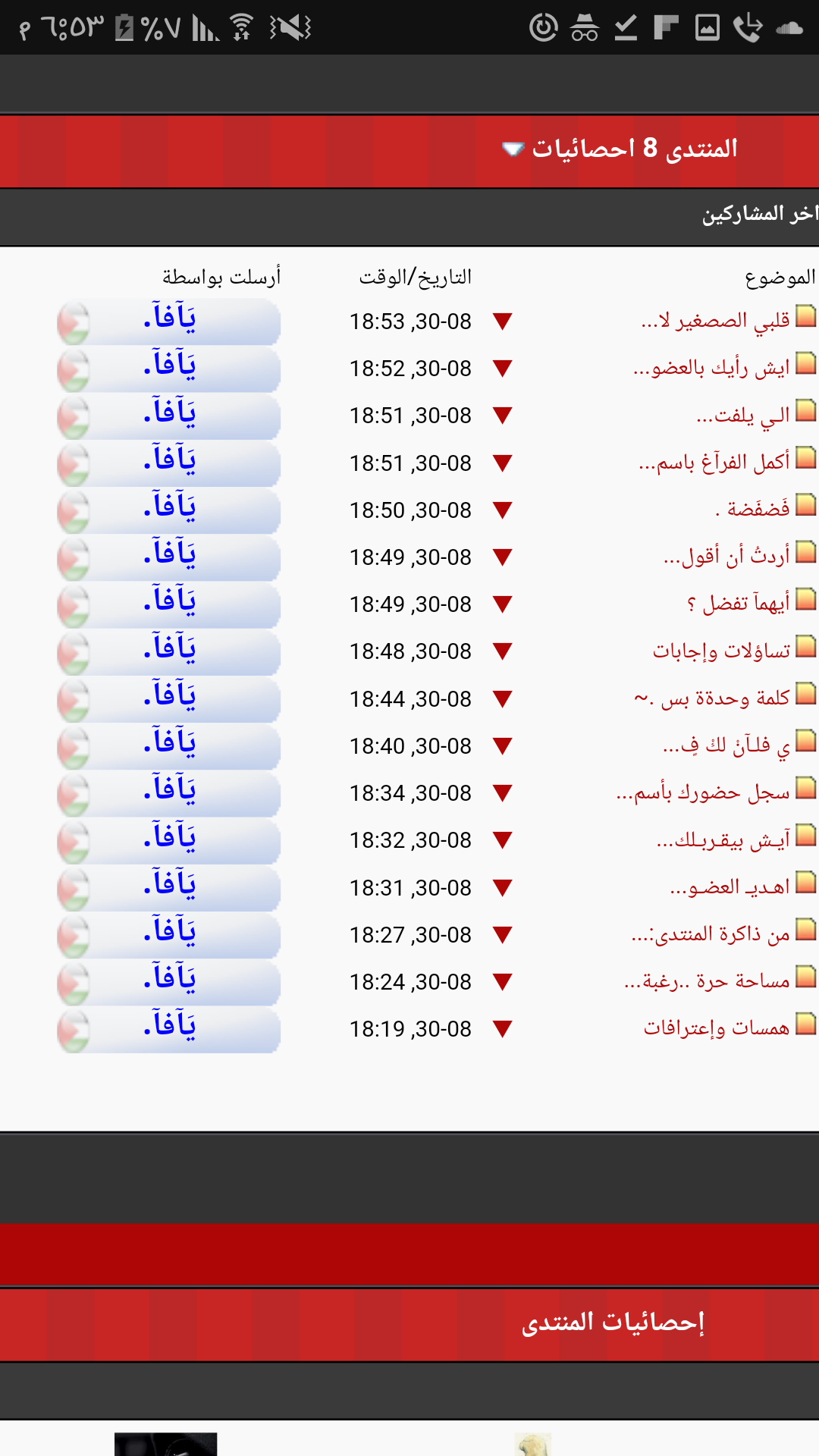Viewport: 819px width, 1456px height.
Task: Tap the red arrow beside the 18:44 post
Action: [502, 698]
